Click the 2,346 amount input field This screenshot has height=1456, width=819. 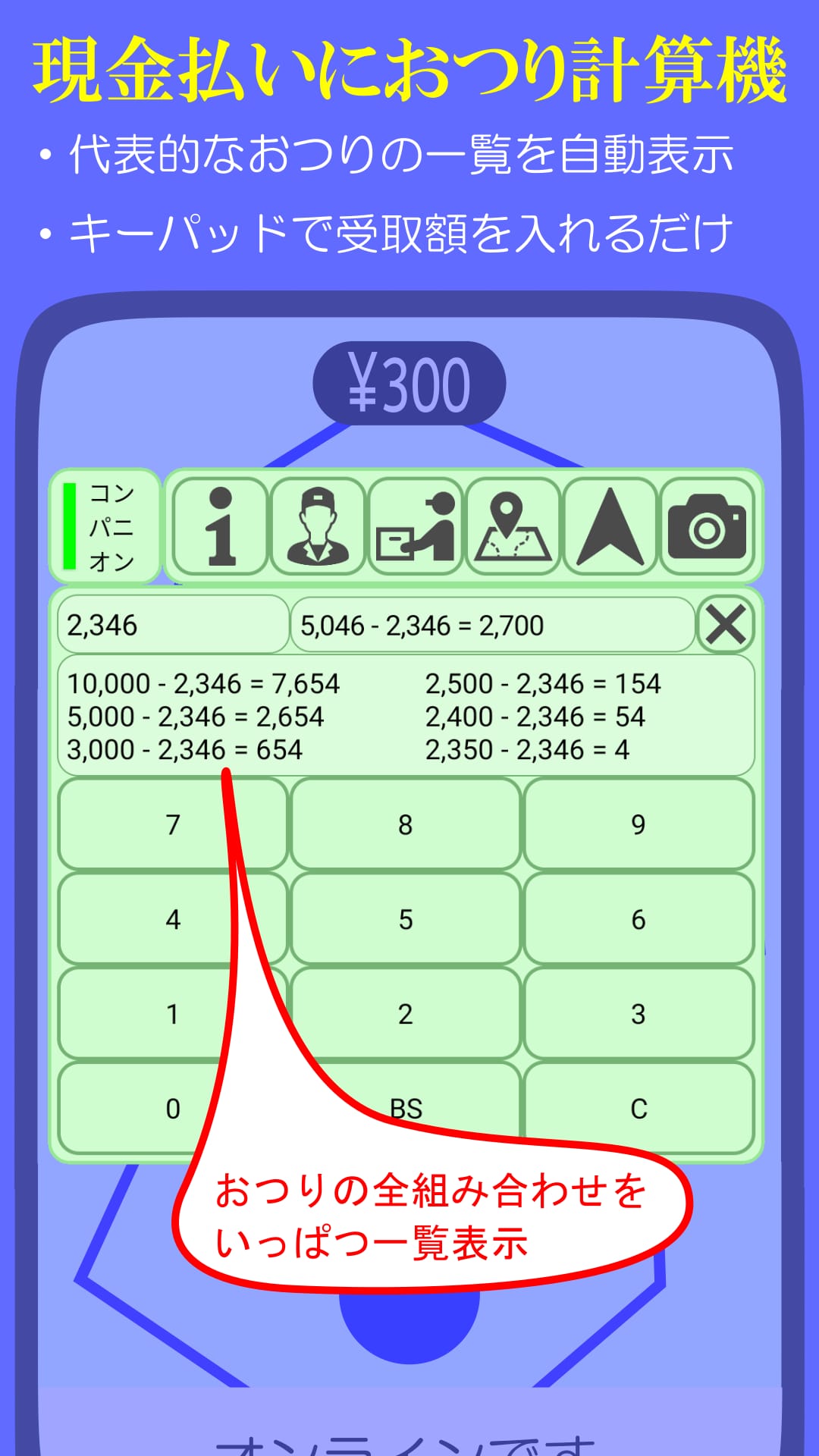coord(171,625)
